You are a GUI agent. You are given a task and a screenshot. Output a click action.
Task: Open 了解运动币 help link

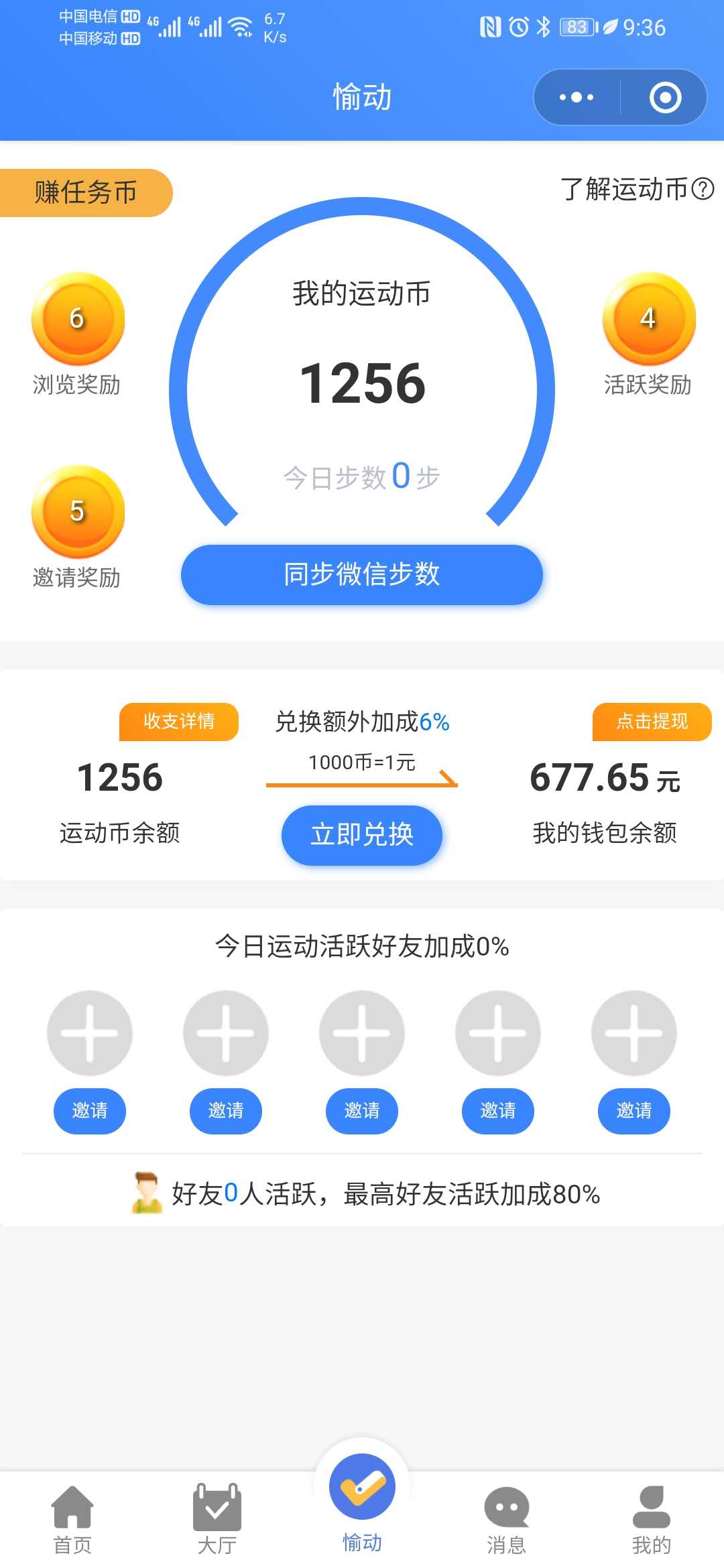[637, 189]
